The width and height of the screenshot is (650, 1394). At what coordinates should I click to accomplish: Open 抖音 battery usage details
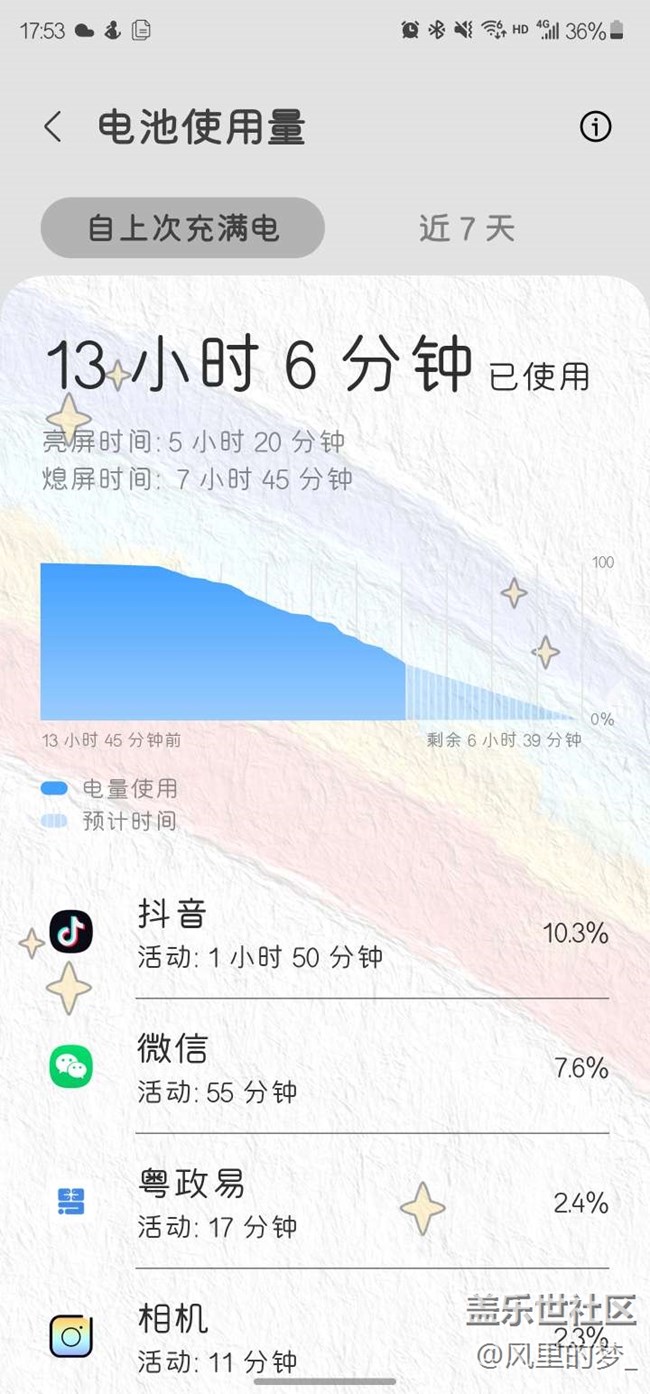coord(328,934)
